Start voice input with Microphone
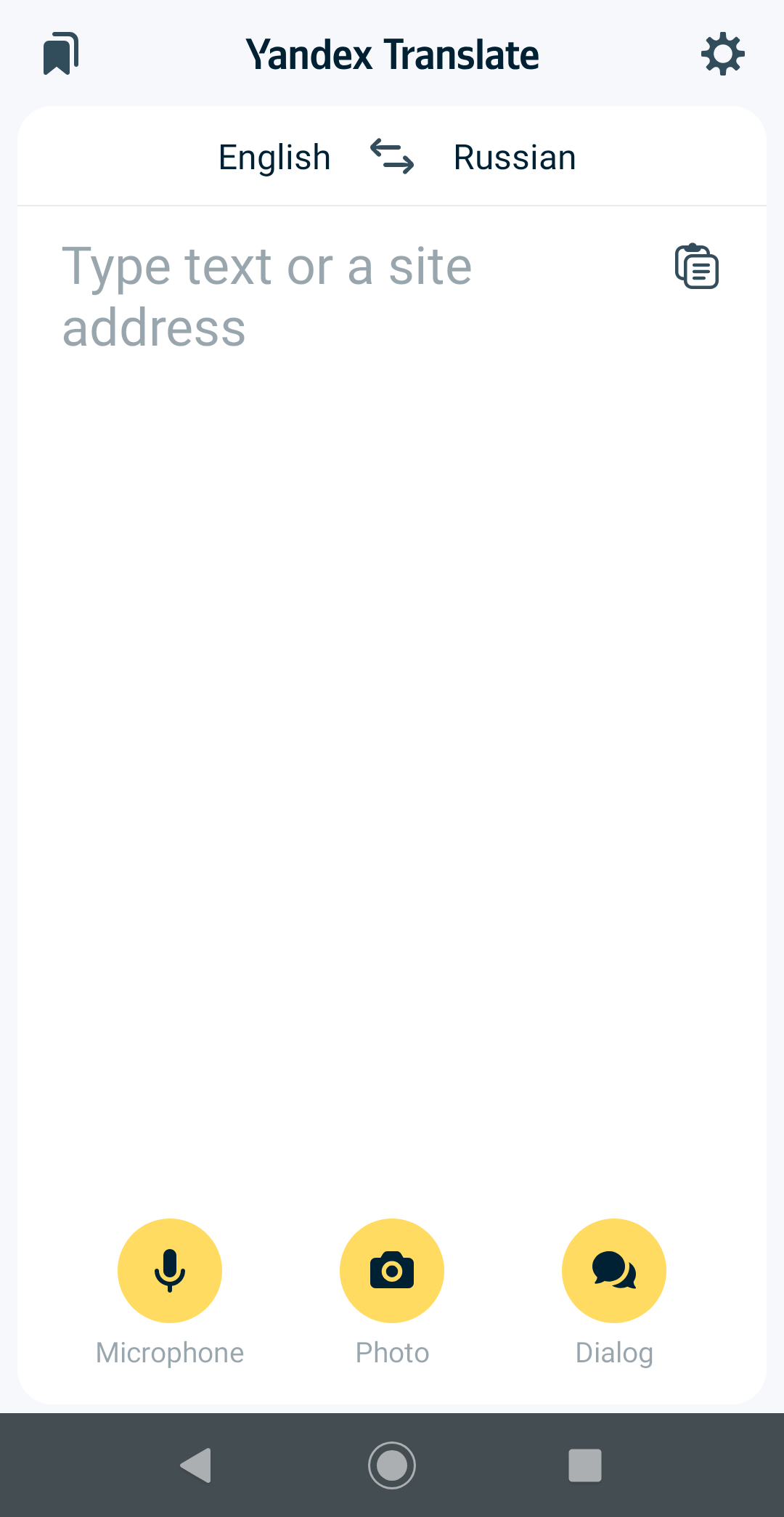Image resolution: width=784 pixels, height=1517 pixels. tap(170, 1271)
